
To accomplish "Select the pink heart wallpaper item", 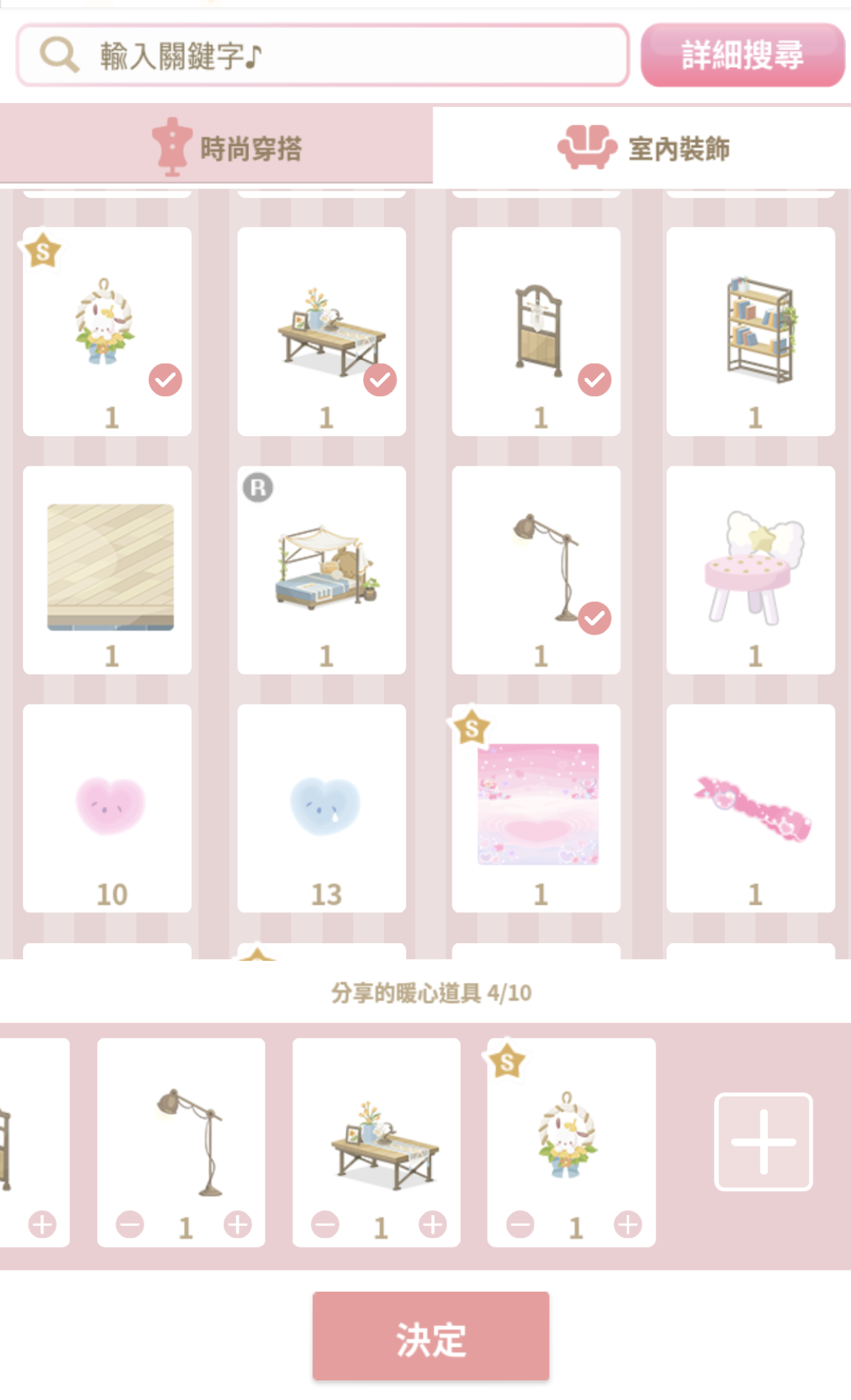I will [x=536, y=808].
